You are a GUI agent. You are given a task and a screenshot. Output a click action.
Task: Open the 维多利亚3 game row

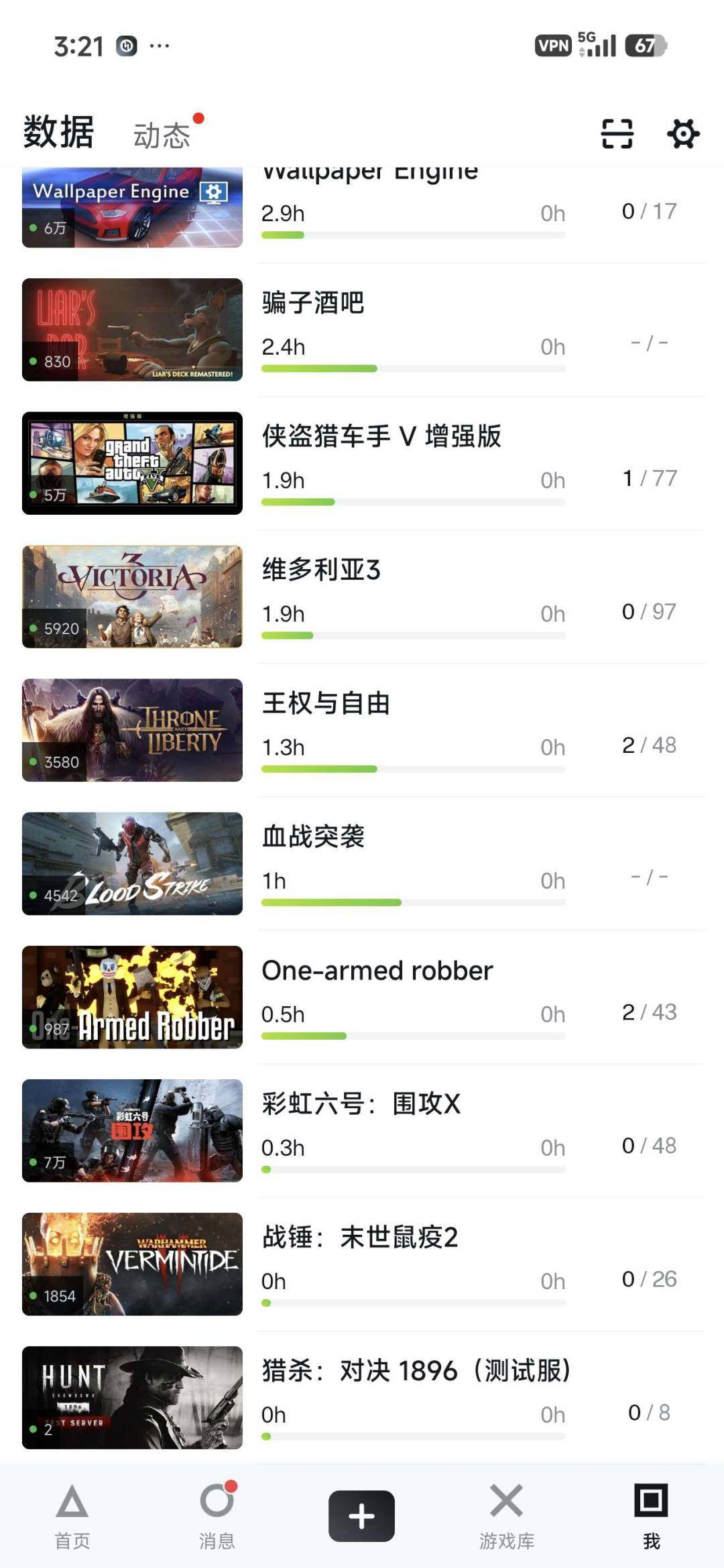[x=362, y=597]
